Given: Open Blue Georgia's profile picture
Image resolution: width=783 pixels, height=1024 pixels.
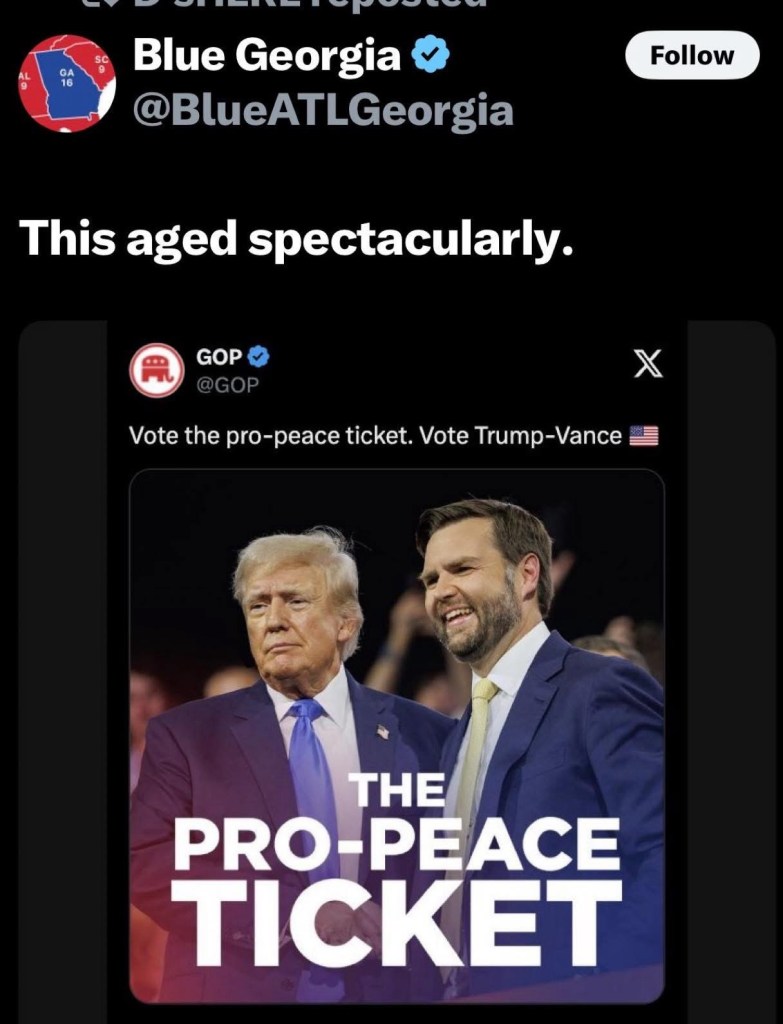Looking at the screenshot, I should click(x=67, y=83).
